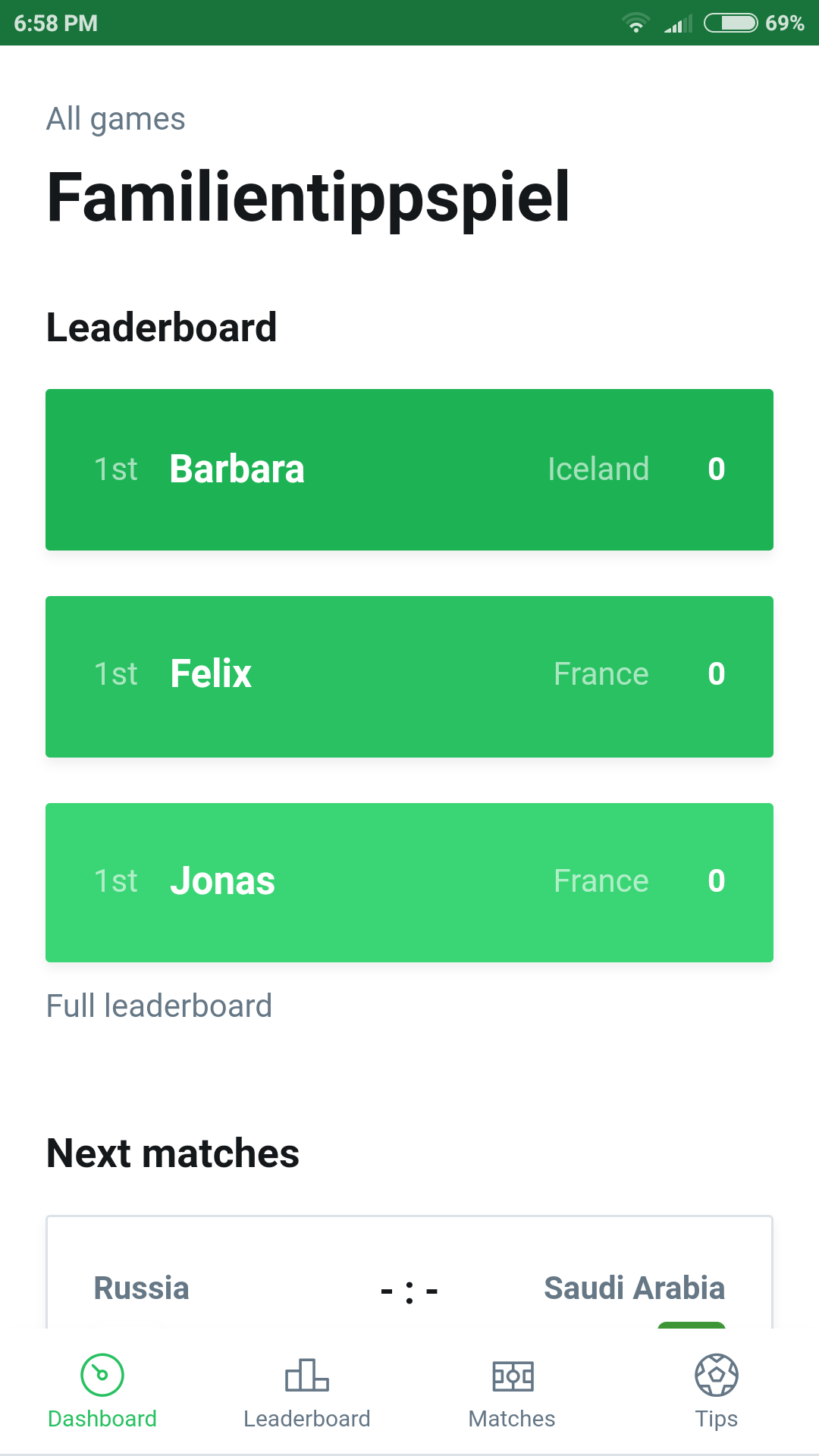This screenshot has width=819, height=1456.
Task: Click the Wi-Fi icon in status bar
Action: pos(635,23)
